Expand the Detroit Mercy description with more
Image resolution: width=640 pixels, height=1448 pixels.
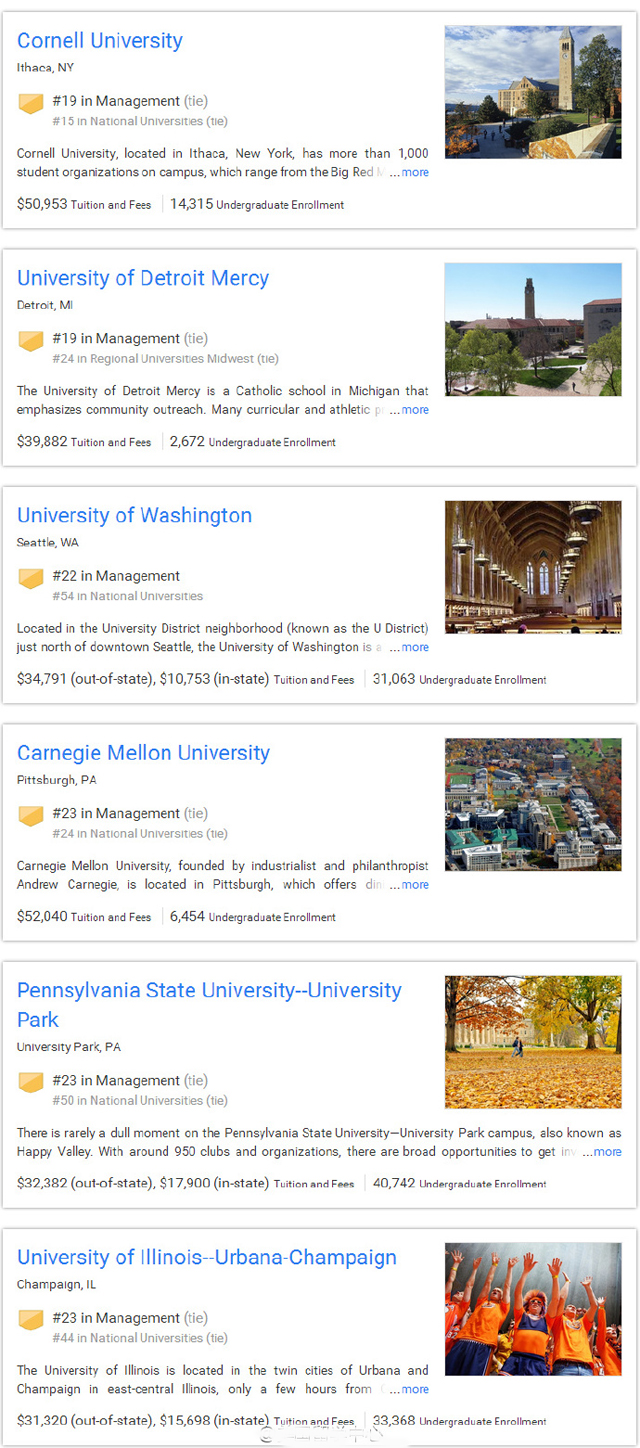point(414,410)
